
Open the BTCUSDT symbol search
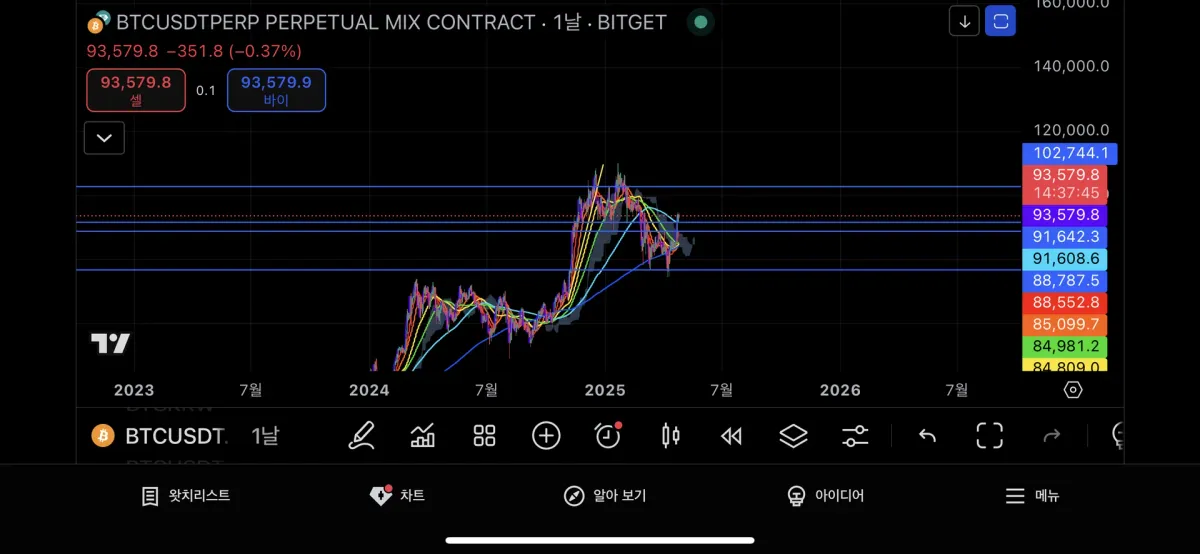pos(160,435)
